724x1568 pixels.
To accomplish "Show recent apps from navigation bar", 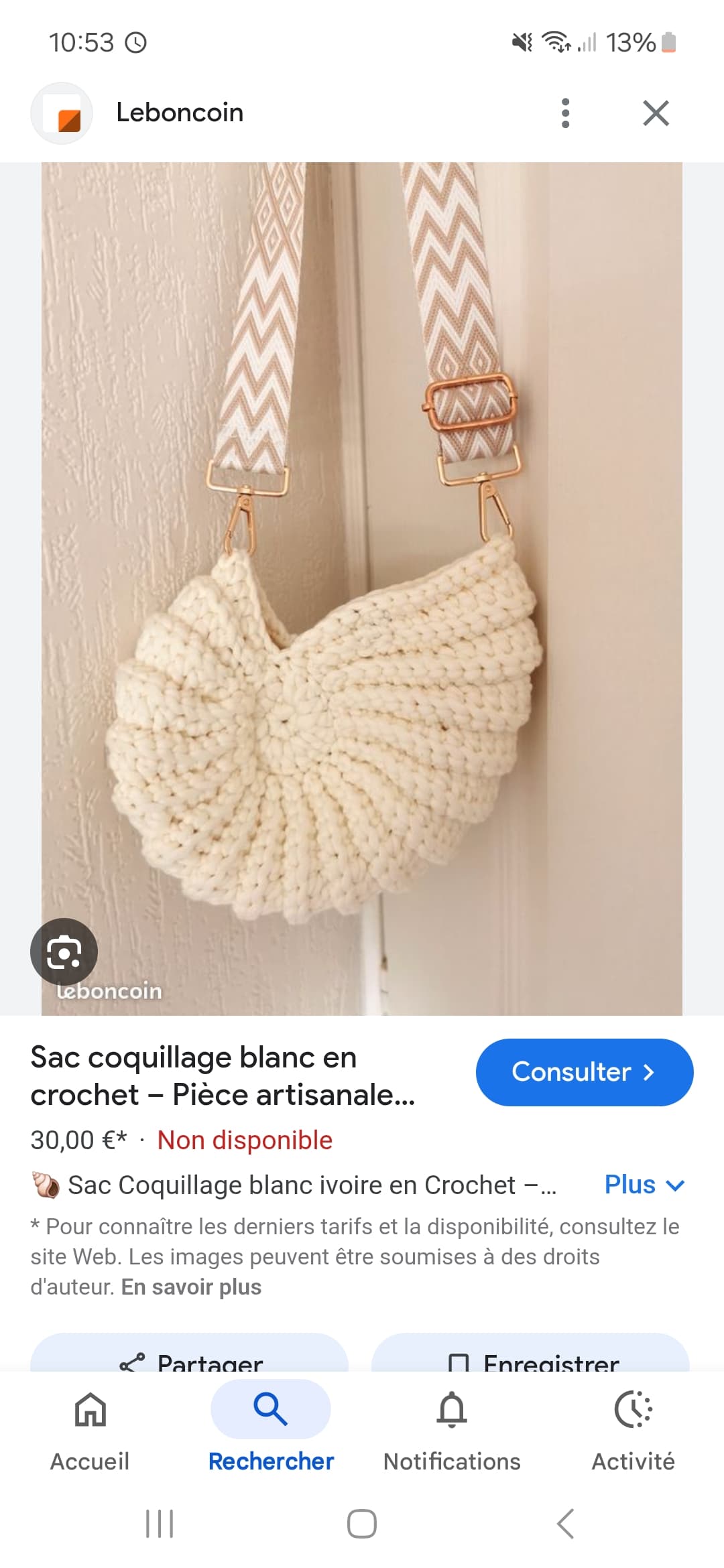I will click(x=160, y=1524).
